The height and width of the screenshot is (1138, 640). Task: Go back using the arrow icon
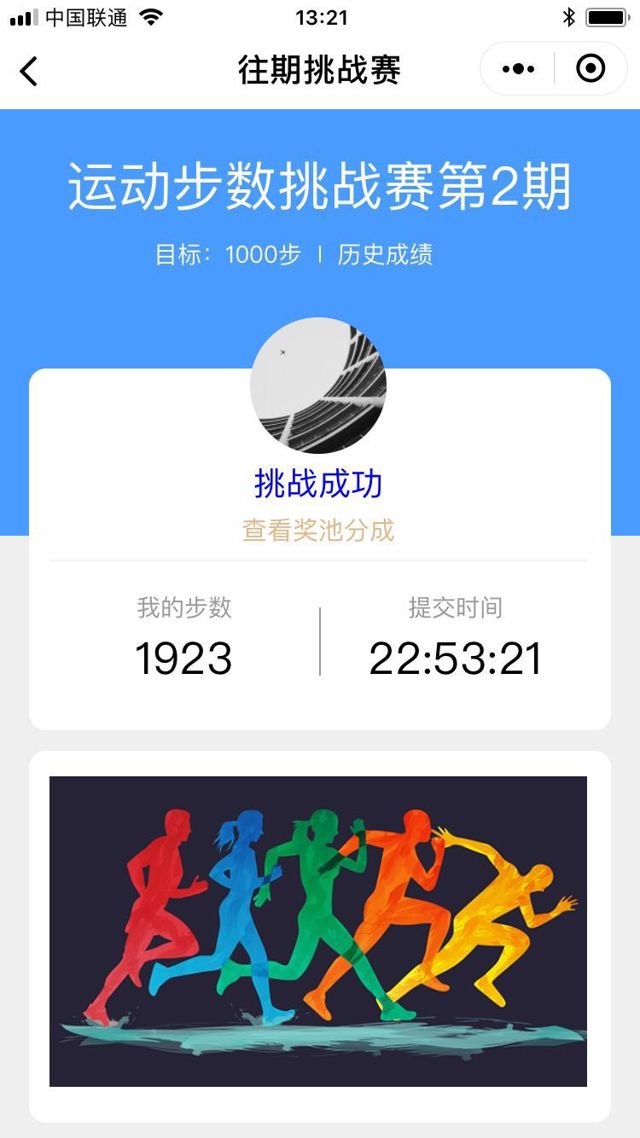29,70
